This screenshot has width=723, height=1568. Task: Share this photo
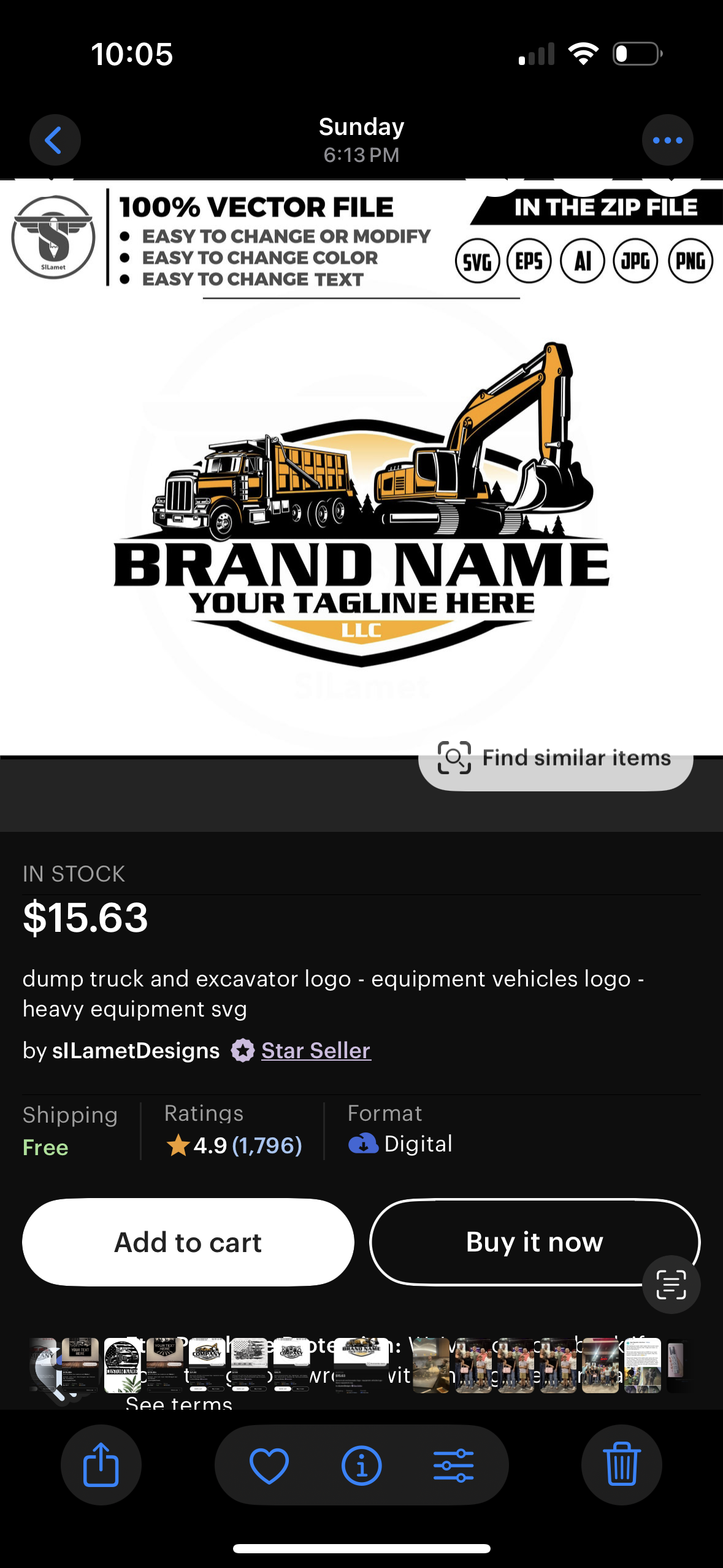click(x=101, y=1464)
